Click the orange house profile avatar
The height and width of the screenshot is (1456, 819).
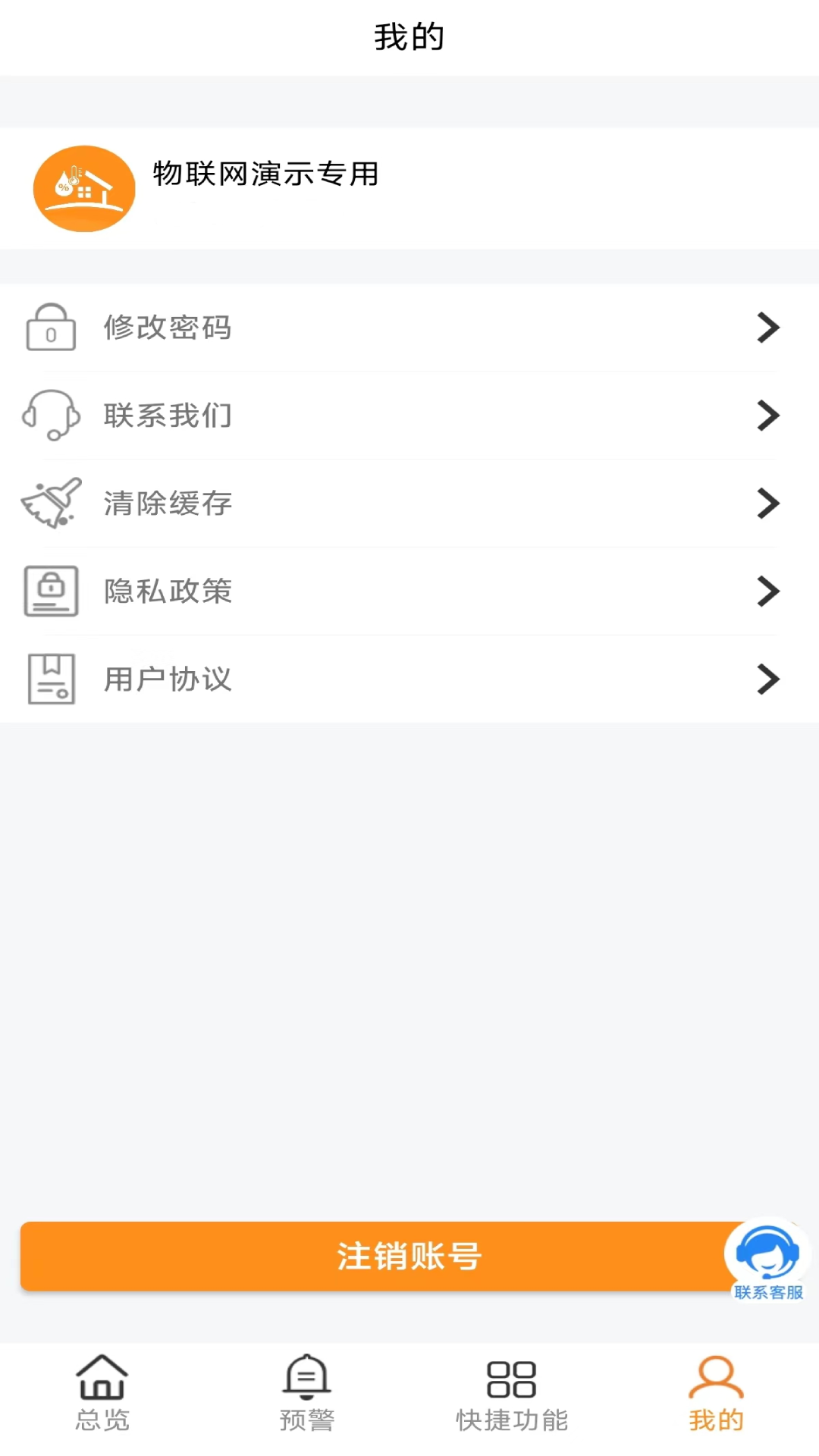(84, 188)
